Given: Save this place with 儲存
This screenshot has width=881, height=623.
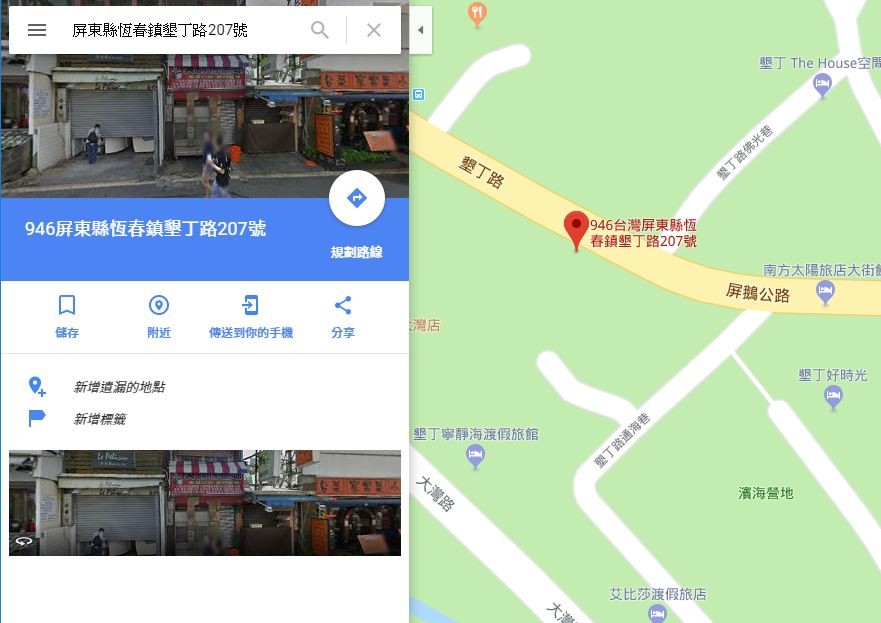Looking at the screenshot, I should tap(67, 316).
